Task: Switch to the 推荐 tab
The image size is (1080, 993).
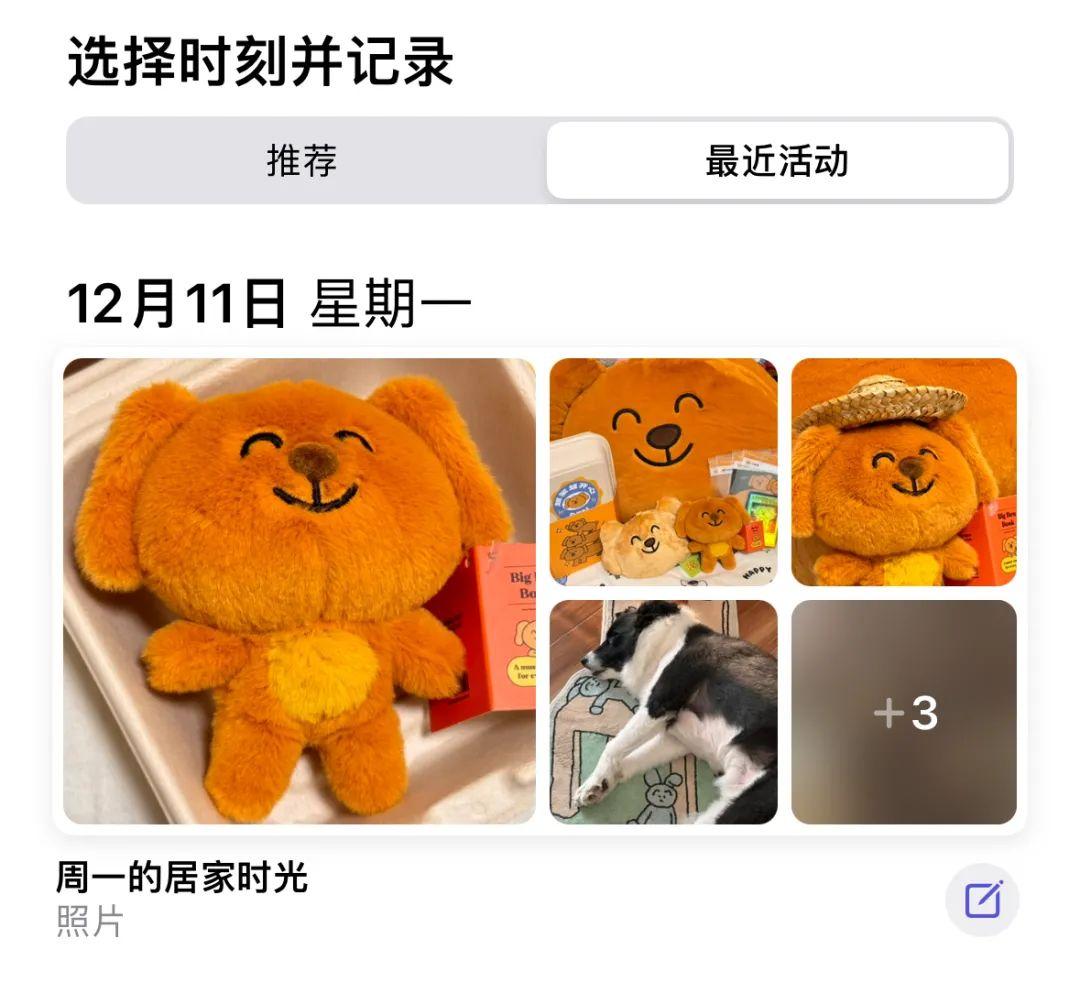Action: pyautogui.click(x=302, y=161)
